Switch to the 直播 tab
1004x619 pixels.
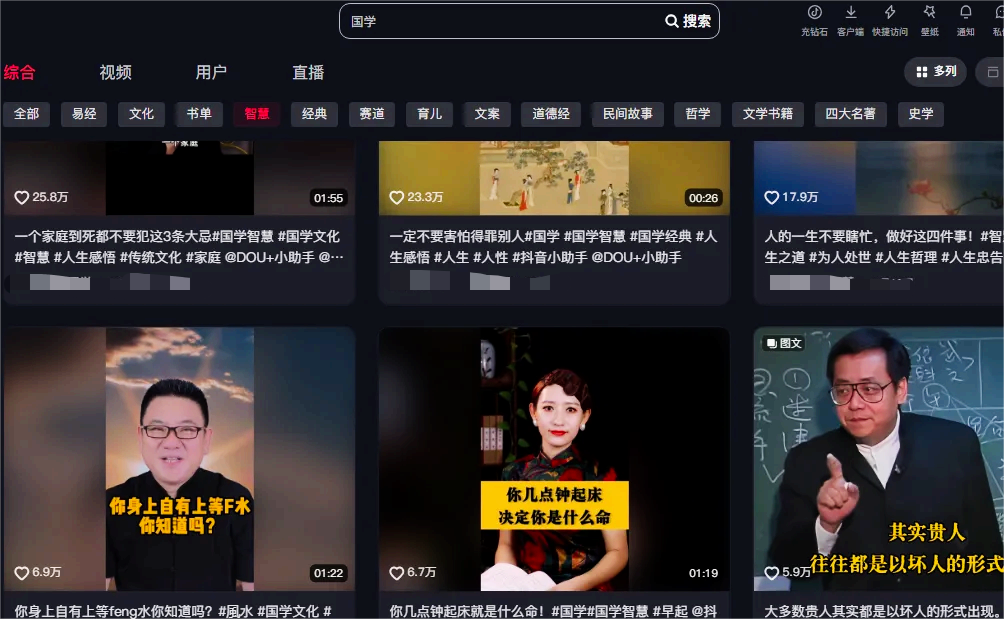308,72
